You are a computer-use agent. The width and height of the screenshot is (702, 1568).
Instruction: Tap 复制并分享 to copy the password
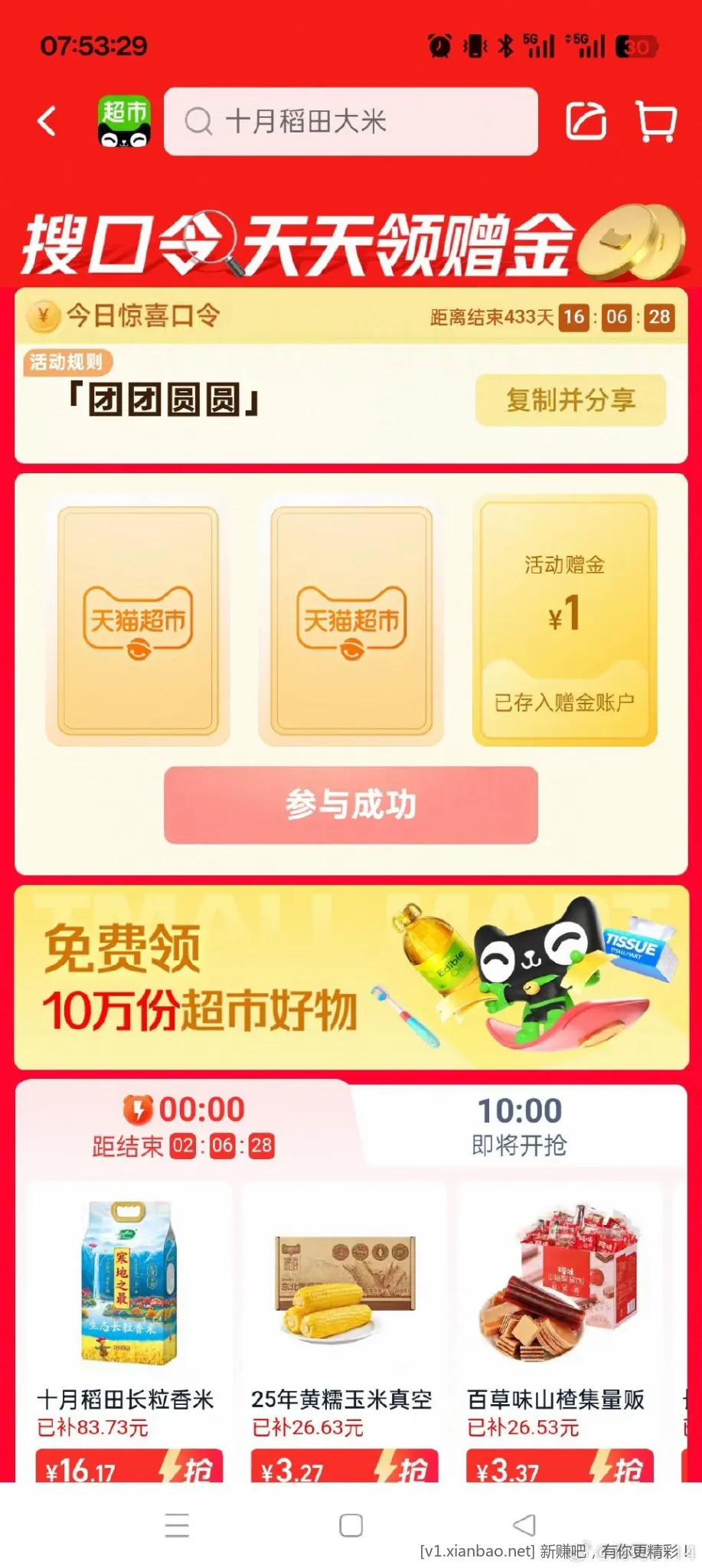point(570,400)
